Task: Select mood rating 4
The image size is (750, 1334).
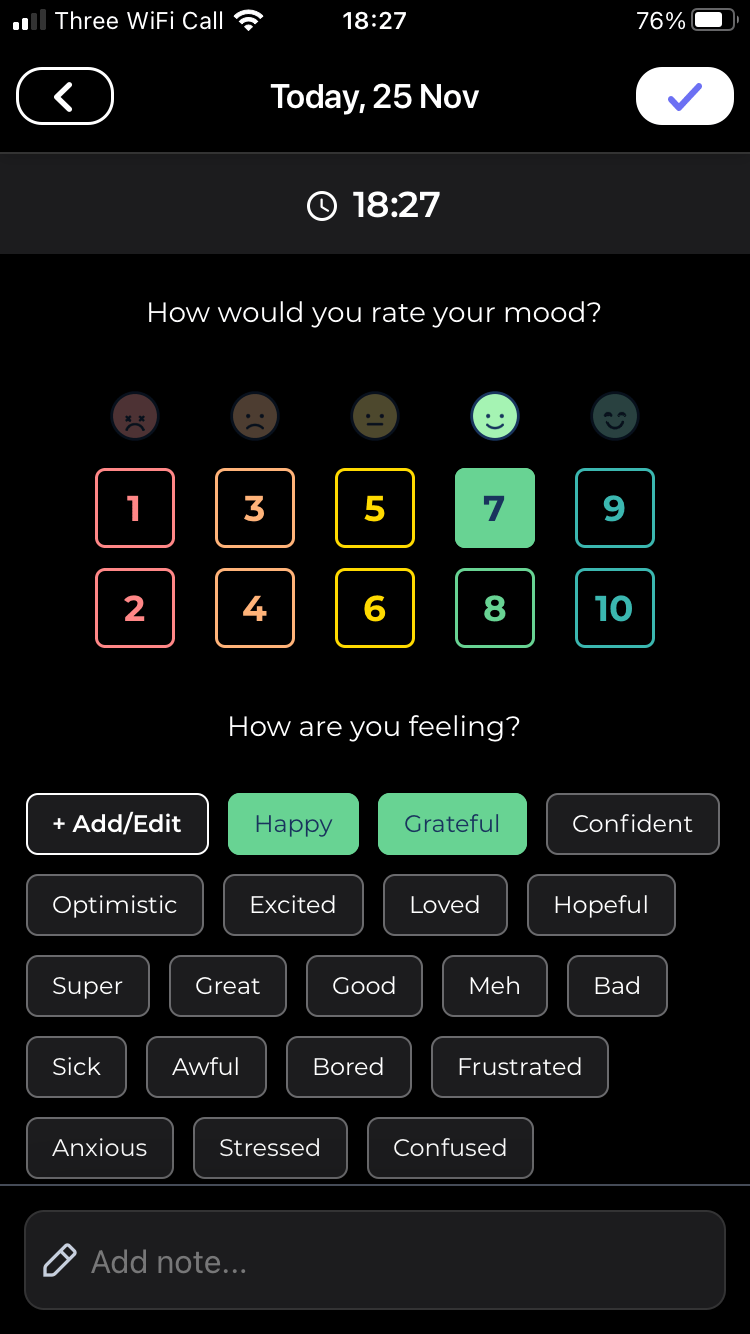Action: pyautogui.click(x=255, y=608)
